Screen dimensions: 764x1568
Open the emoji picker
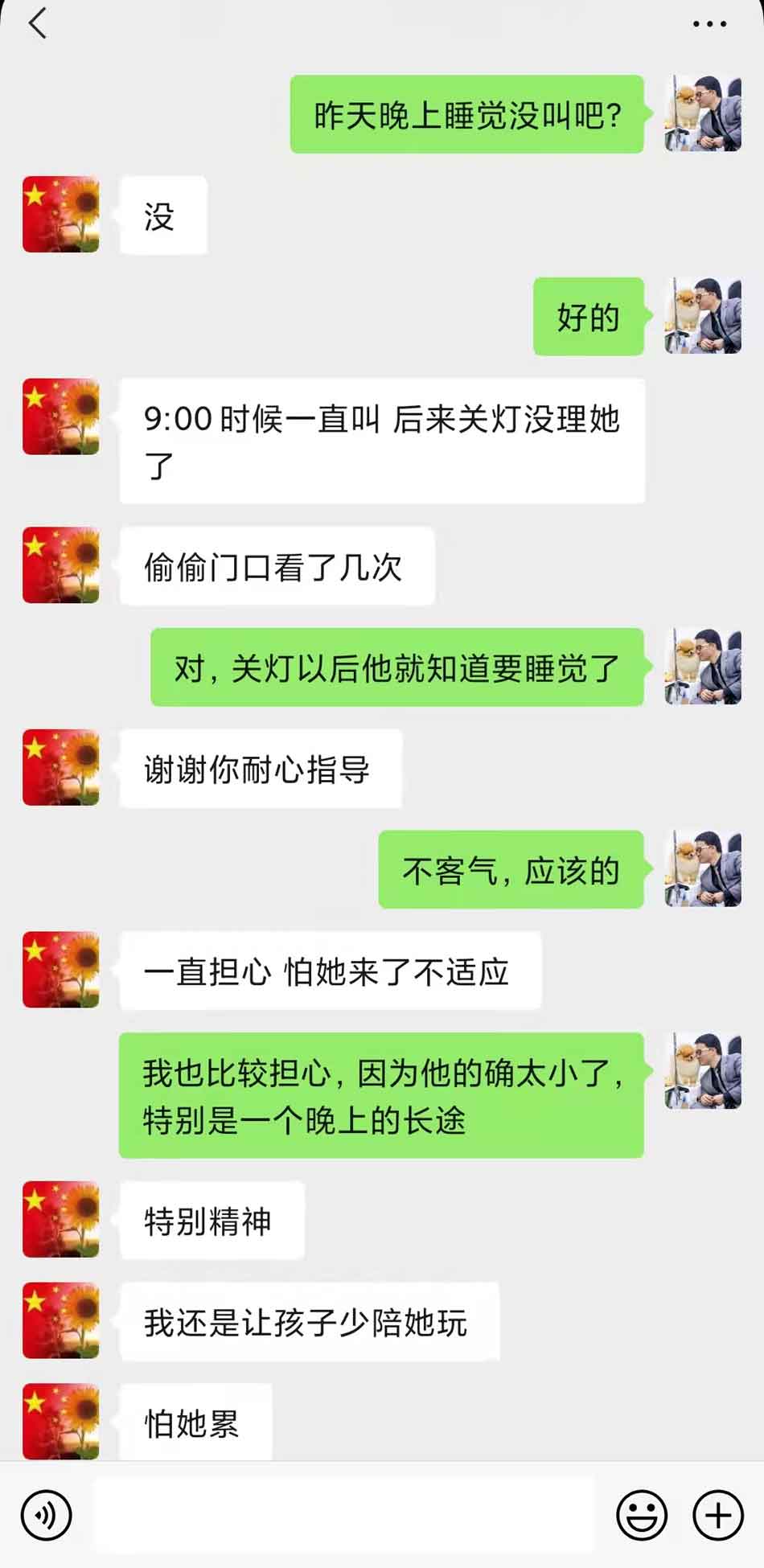click(x=641, y=1515)
